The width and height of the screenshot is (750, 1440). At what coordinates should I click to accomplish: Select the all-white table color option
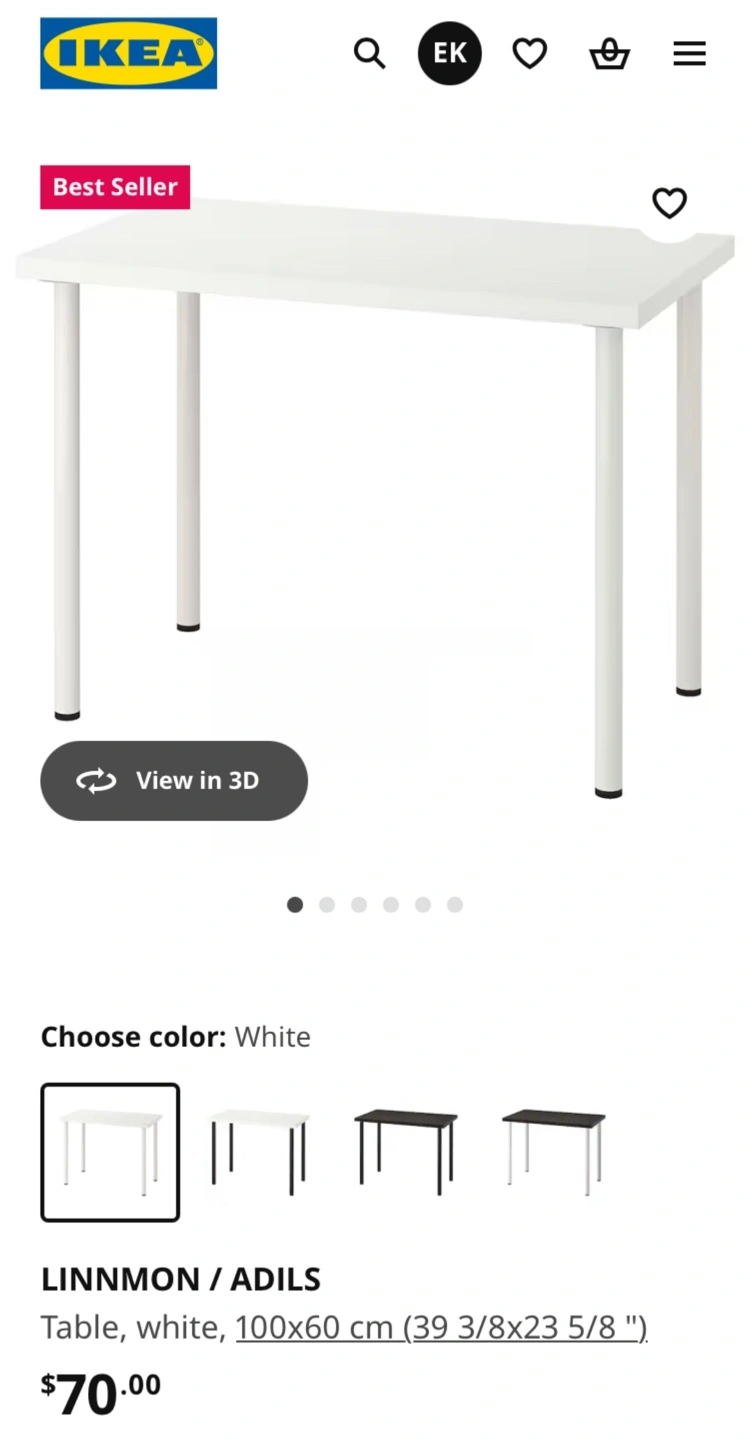pyautogui.click(x=110, y=1152)
